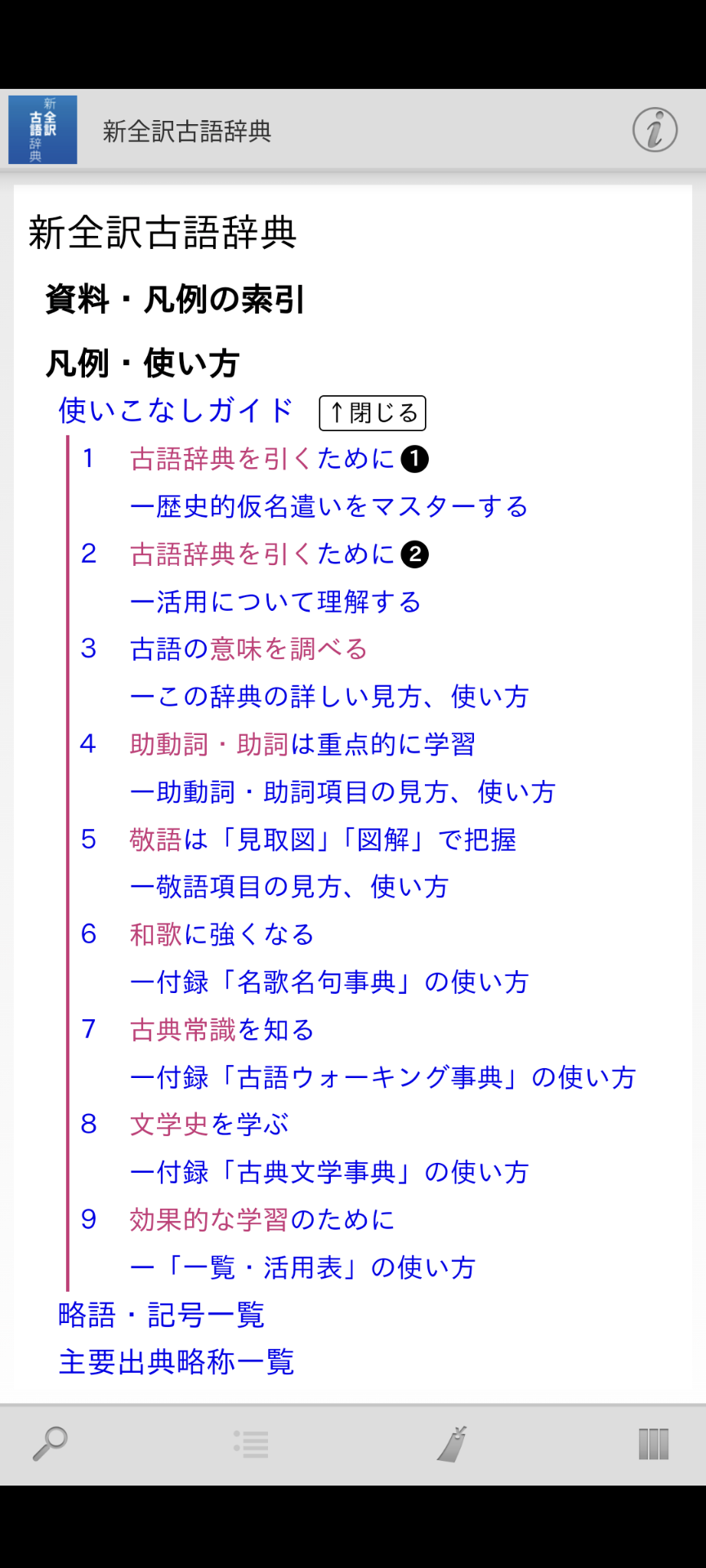Open the 略語・記号一覧 link
The height and width of the screenshot is (1568, 706).
[x=162, y=1315]
